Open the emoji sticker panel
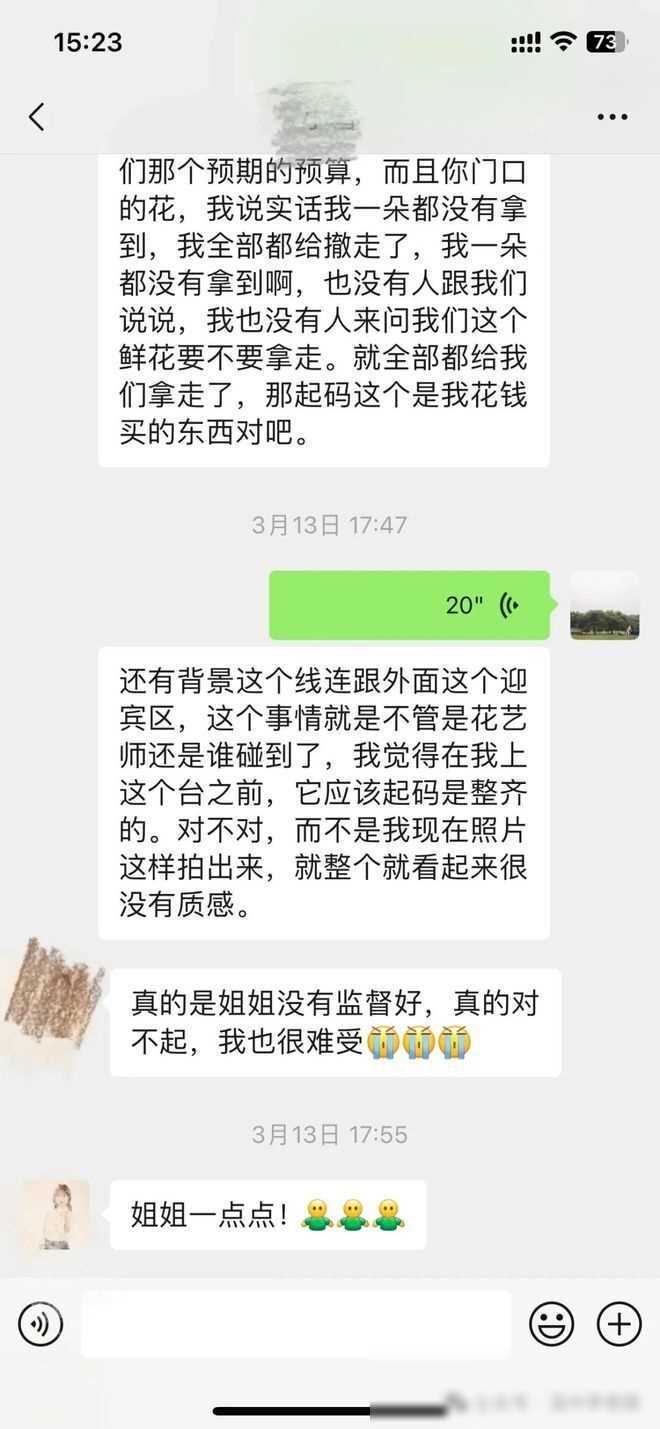660x1429 pixels. [551, 1325]
